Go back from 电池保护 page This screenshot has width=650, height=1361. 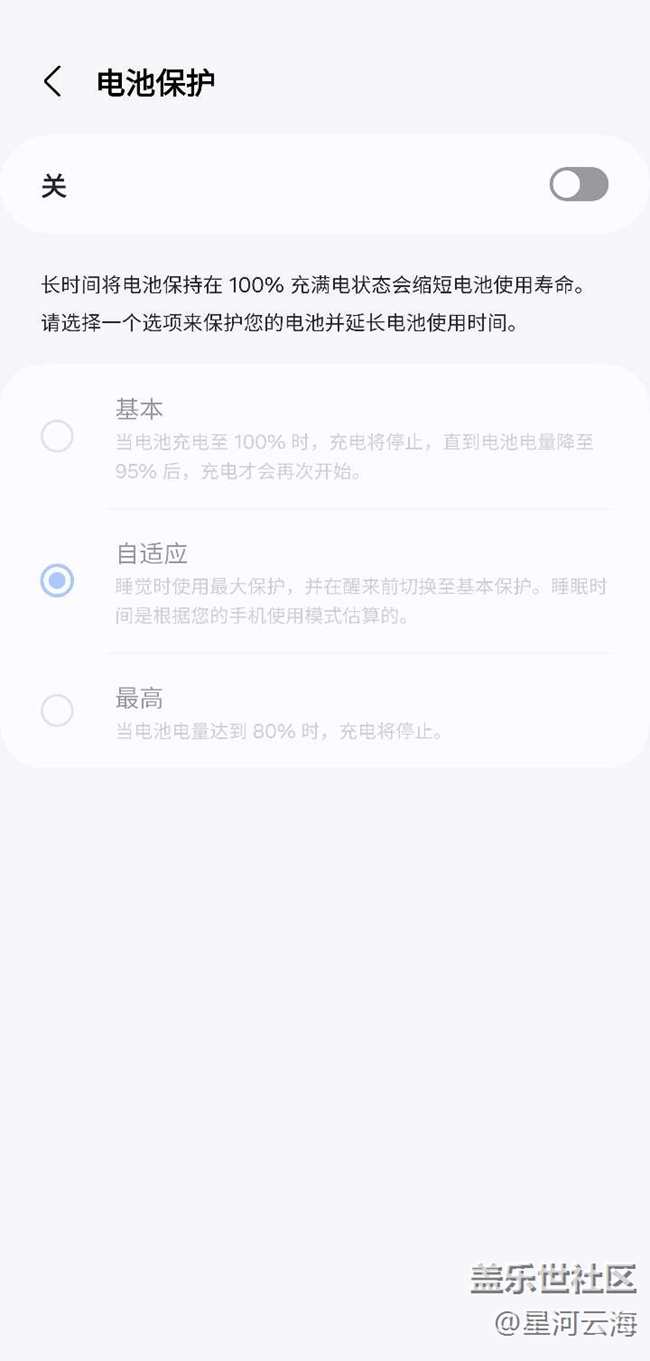[53, 82]
